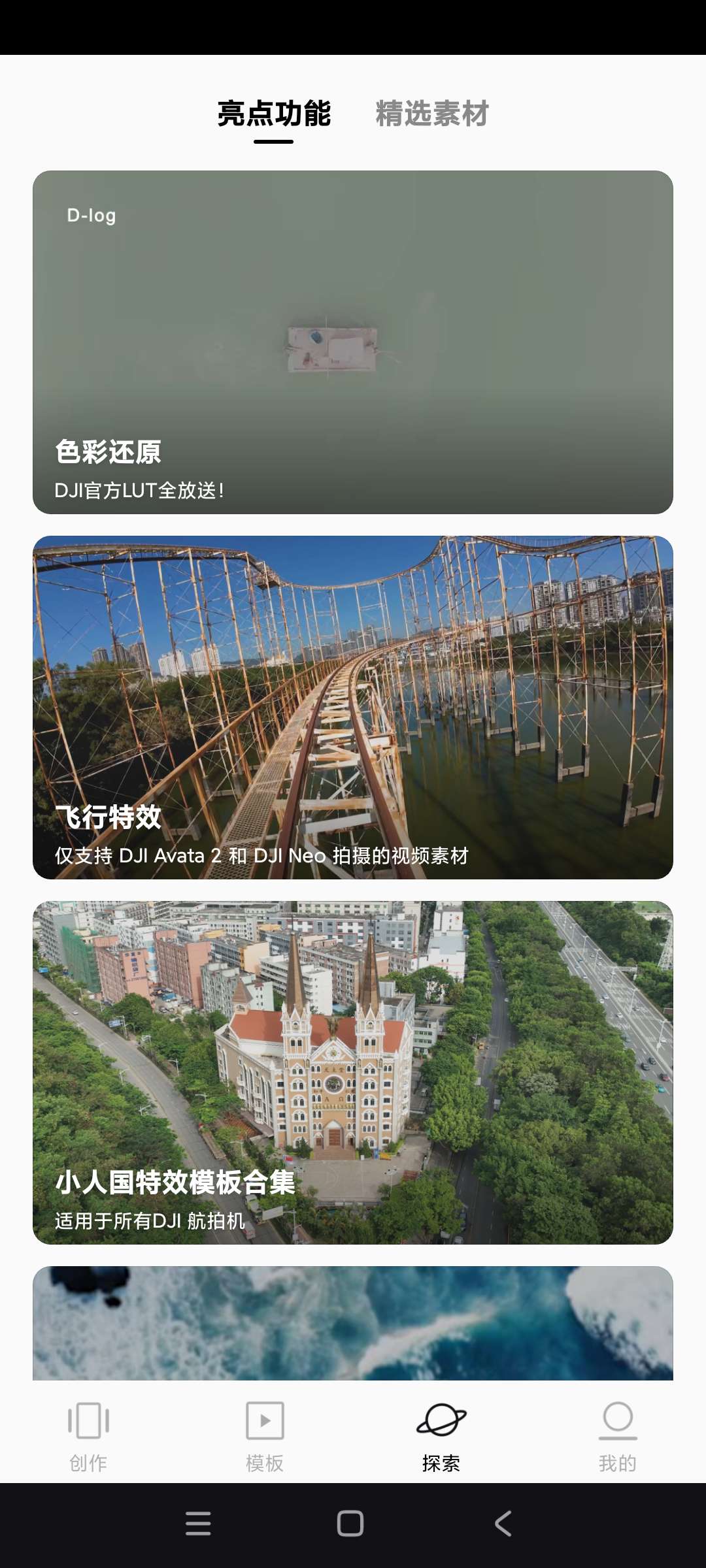Screen dimensions: 706x1568
Task: Select the 亮点功能 tab
Action: (274, 114)
